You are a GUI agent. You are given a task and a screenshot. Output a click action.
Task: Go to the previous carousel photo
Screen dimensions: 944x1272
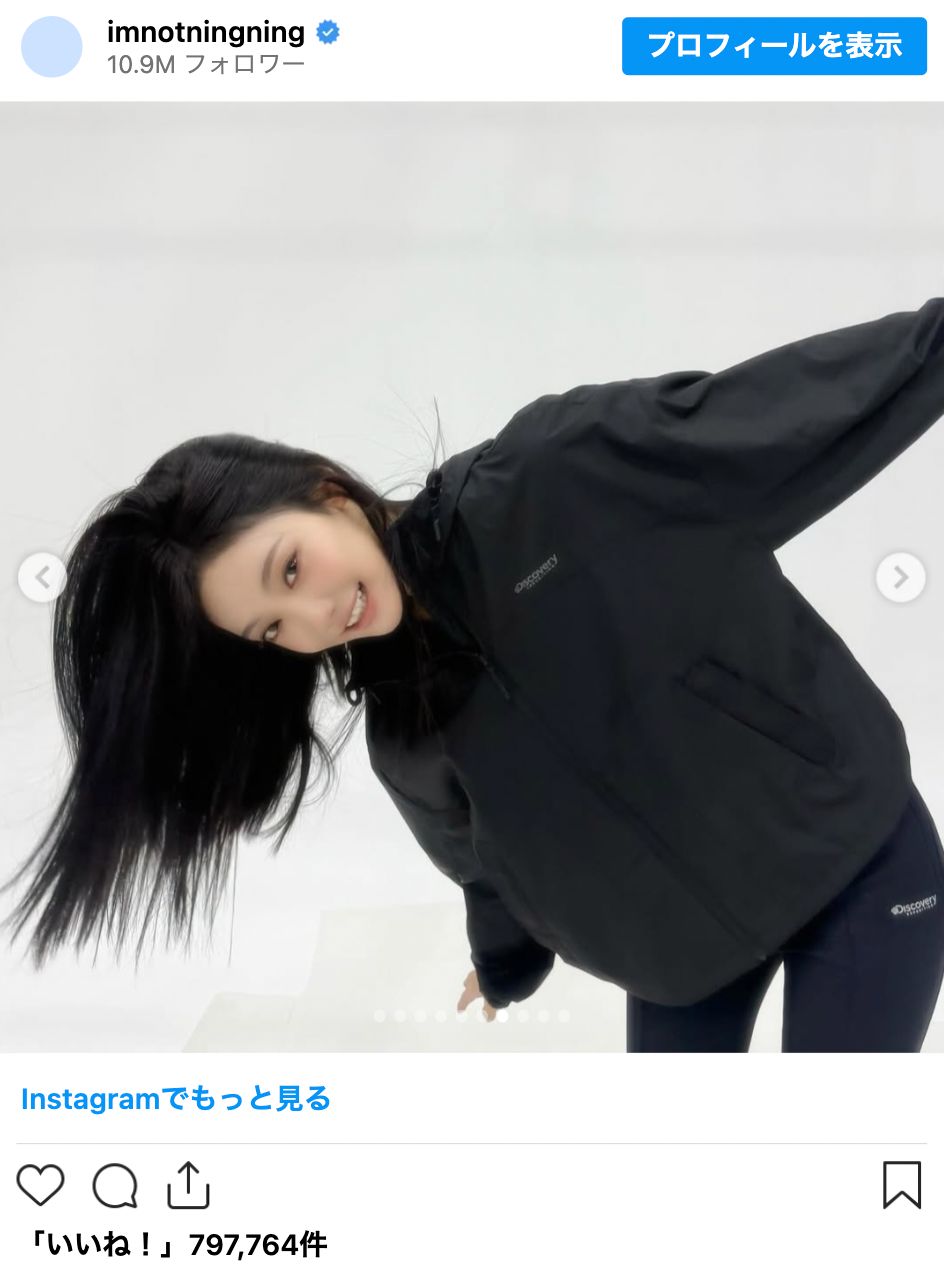point(42,577)
